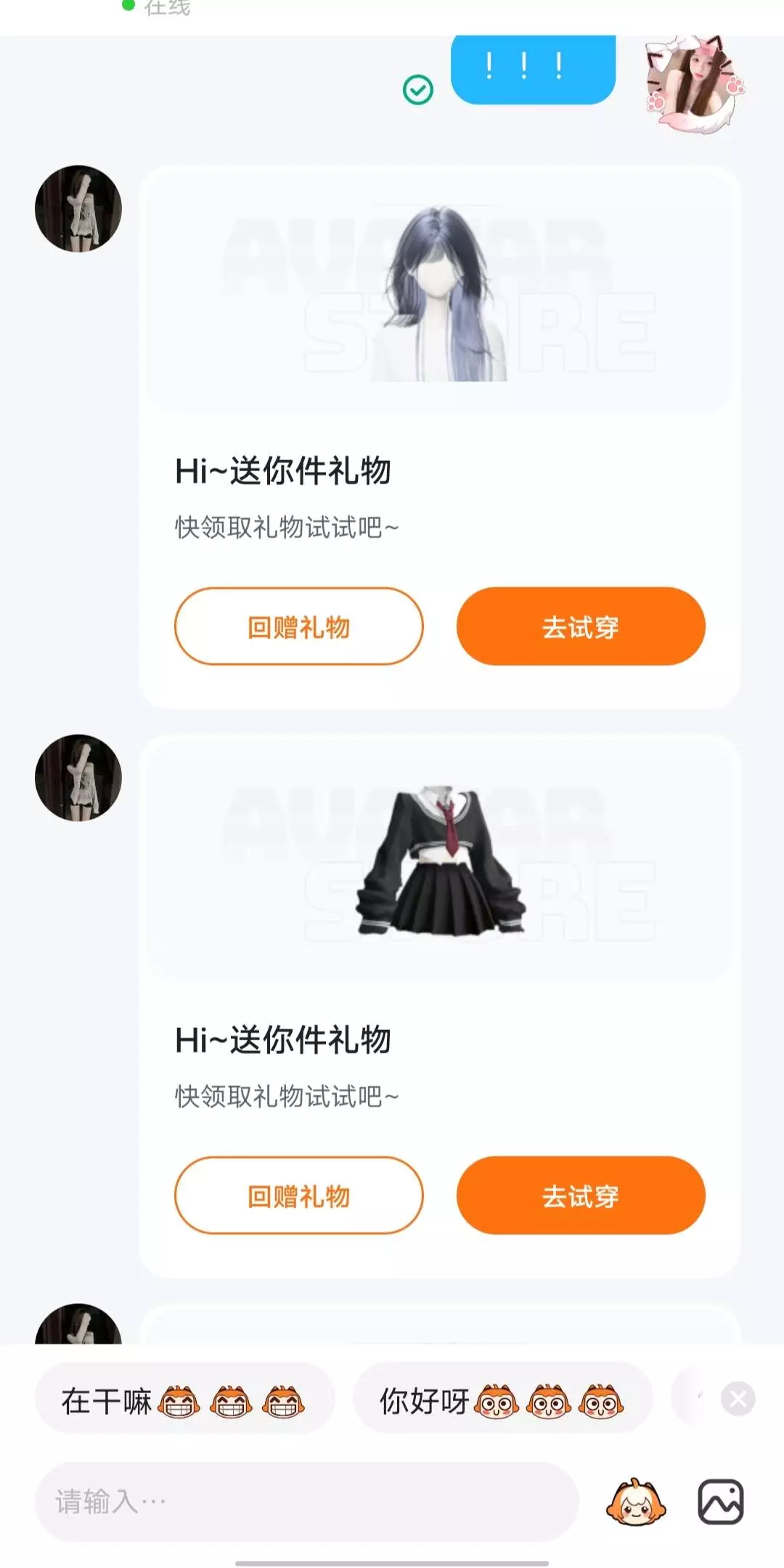The width and height of the screenshot is (784, 1568).
Task: Tap 回赠礼物 under the uniform outfit gift
Action: 298,1196
